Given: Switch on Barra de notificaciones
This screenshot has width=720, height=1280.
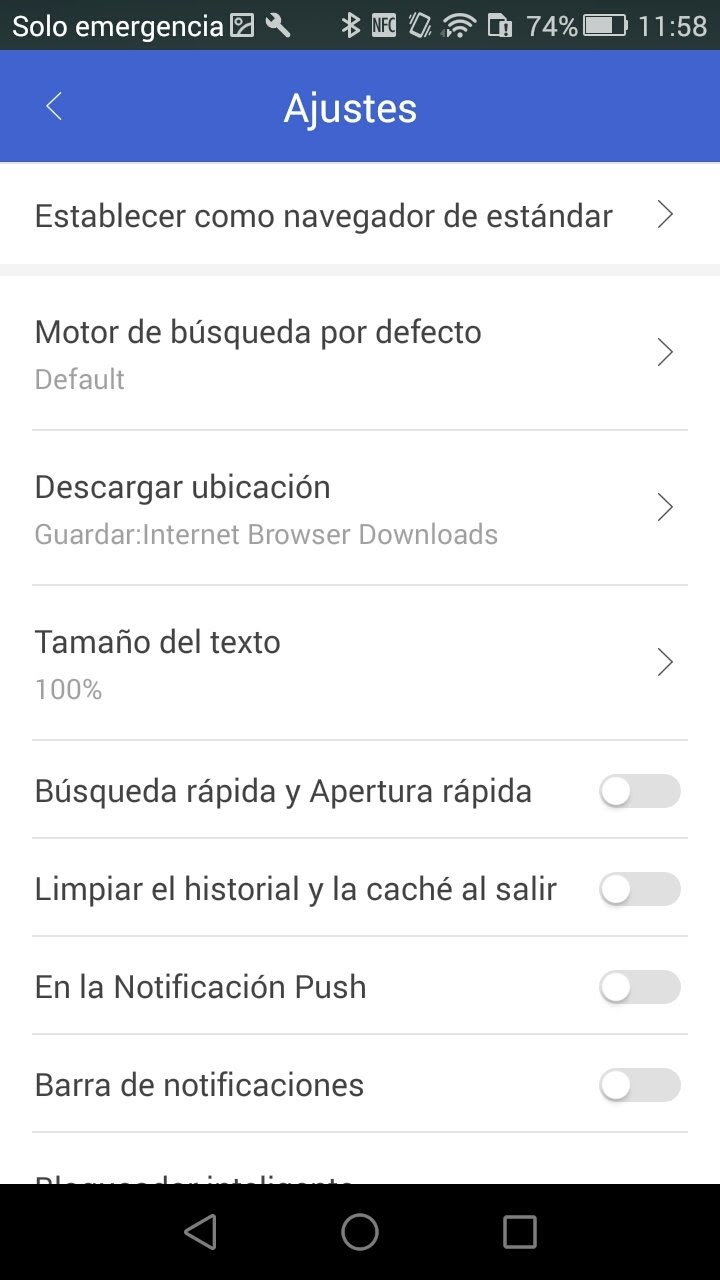Looking at the screenshot, I should coord(639,1086).
